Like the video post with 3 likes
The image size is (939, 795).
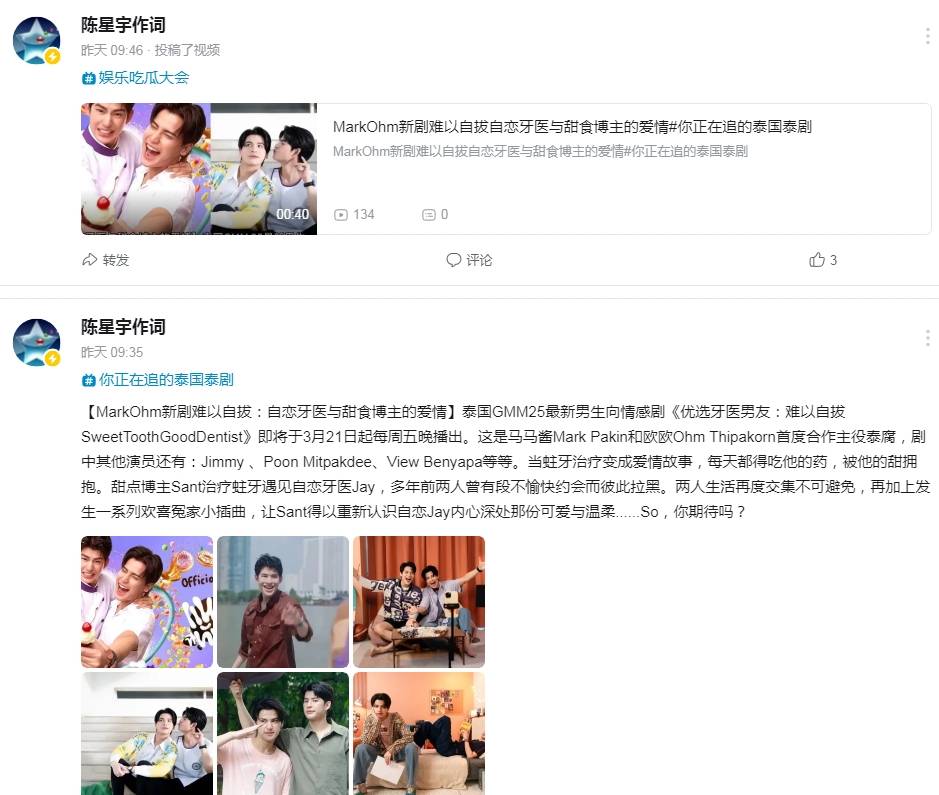tap(822, 260)
